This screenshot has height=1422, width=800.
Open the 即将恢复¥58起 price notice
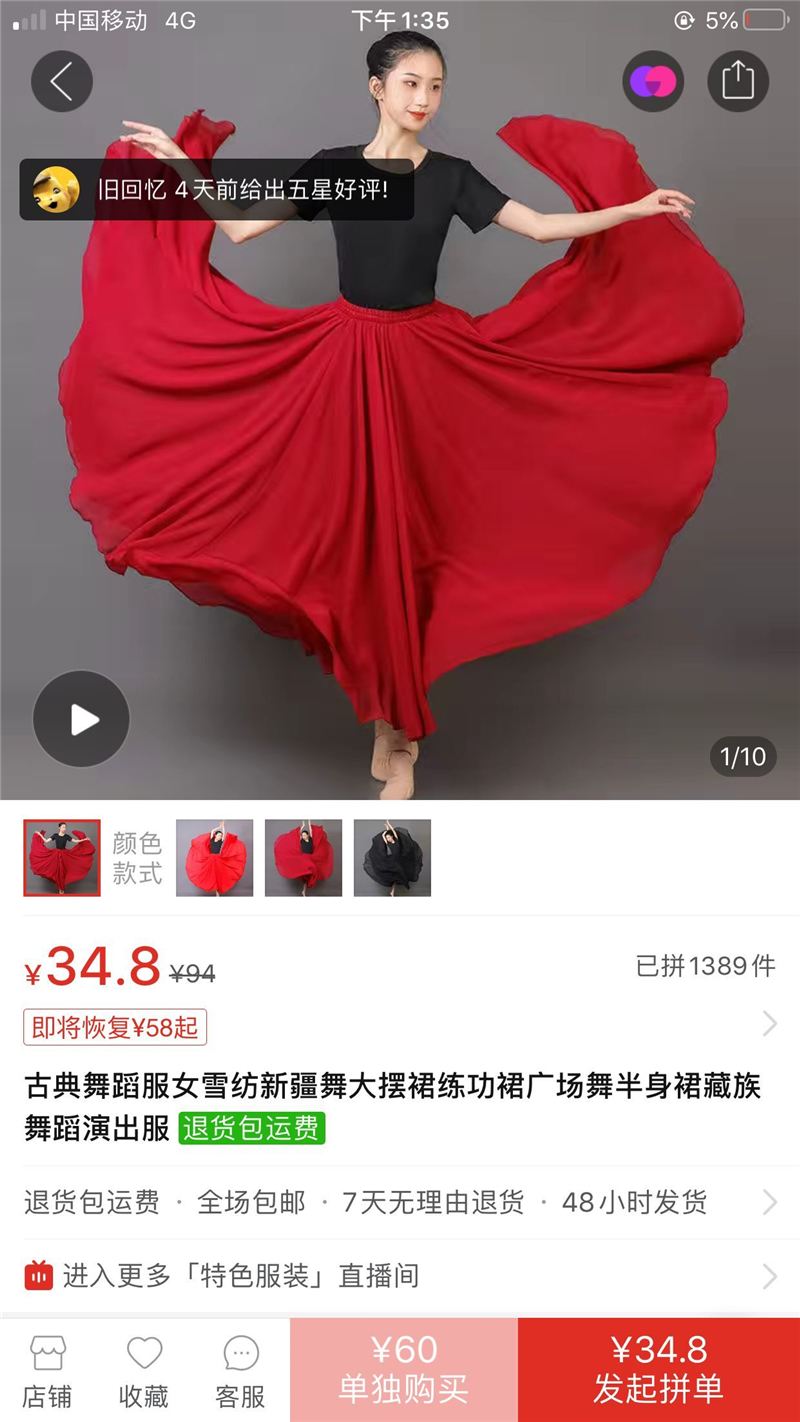(115, 1027)
